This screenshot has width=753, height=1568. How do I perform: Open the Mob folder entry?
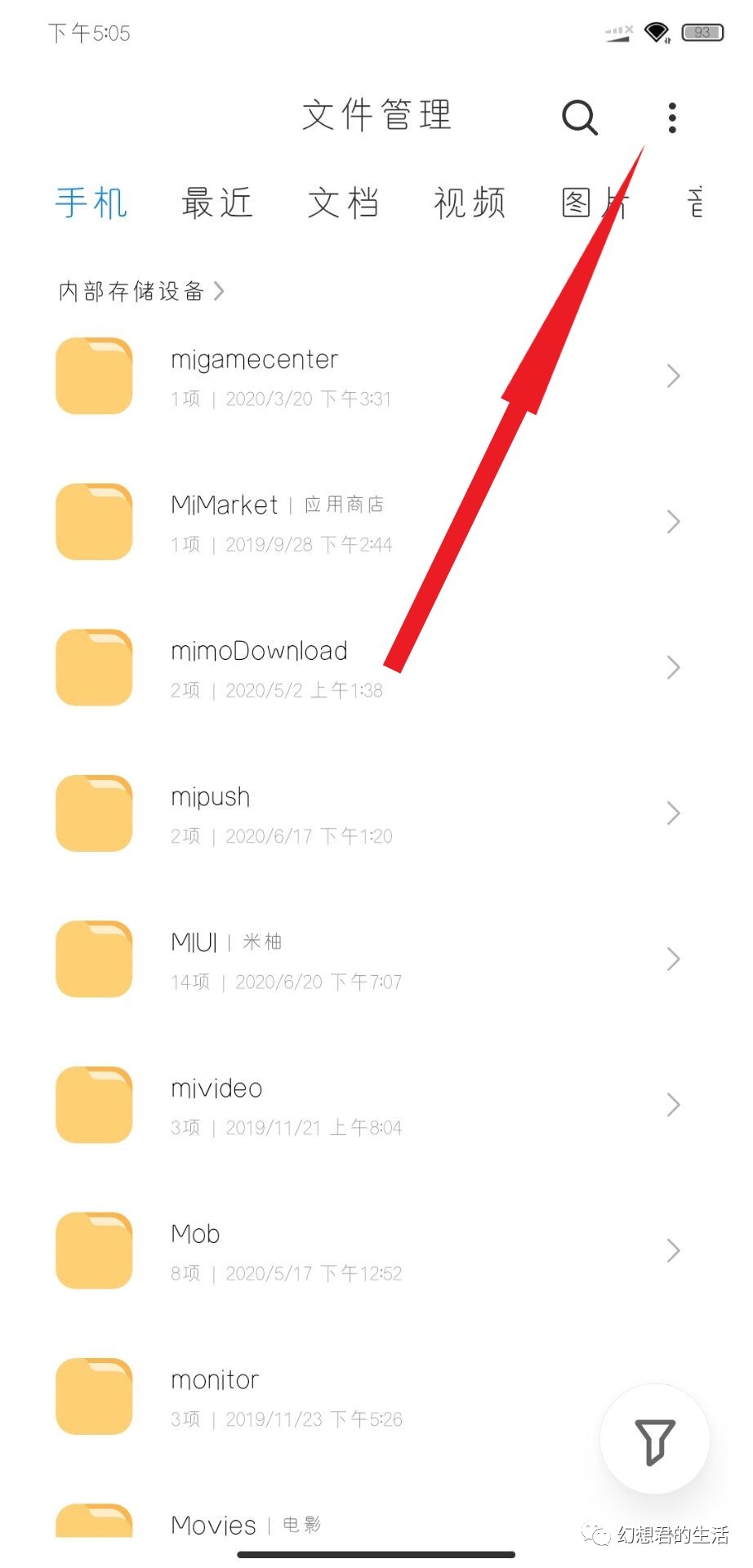click(327, 1250)
